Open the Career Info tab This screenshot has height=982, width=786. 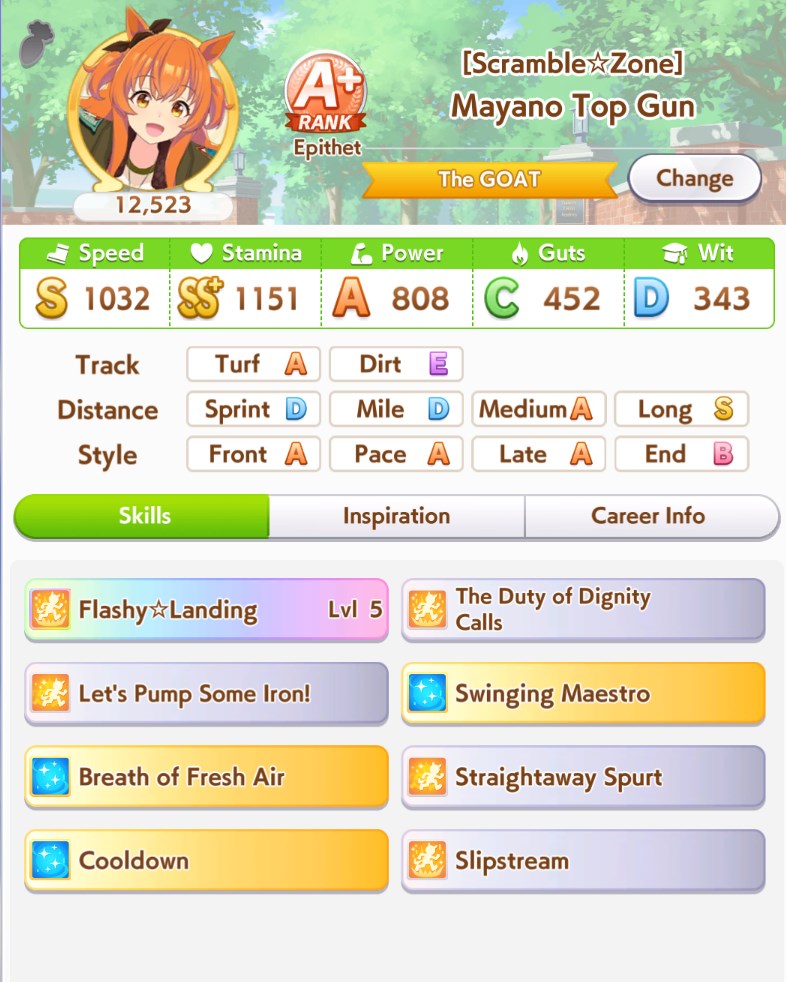click(x=649, y=516)
